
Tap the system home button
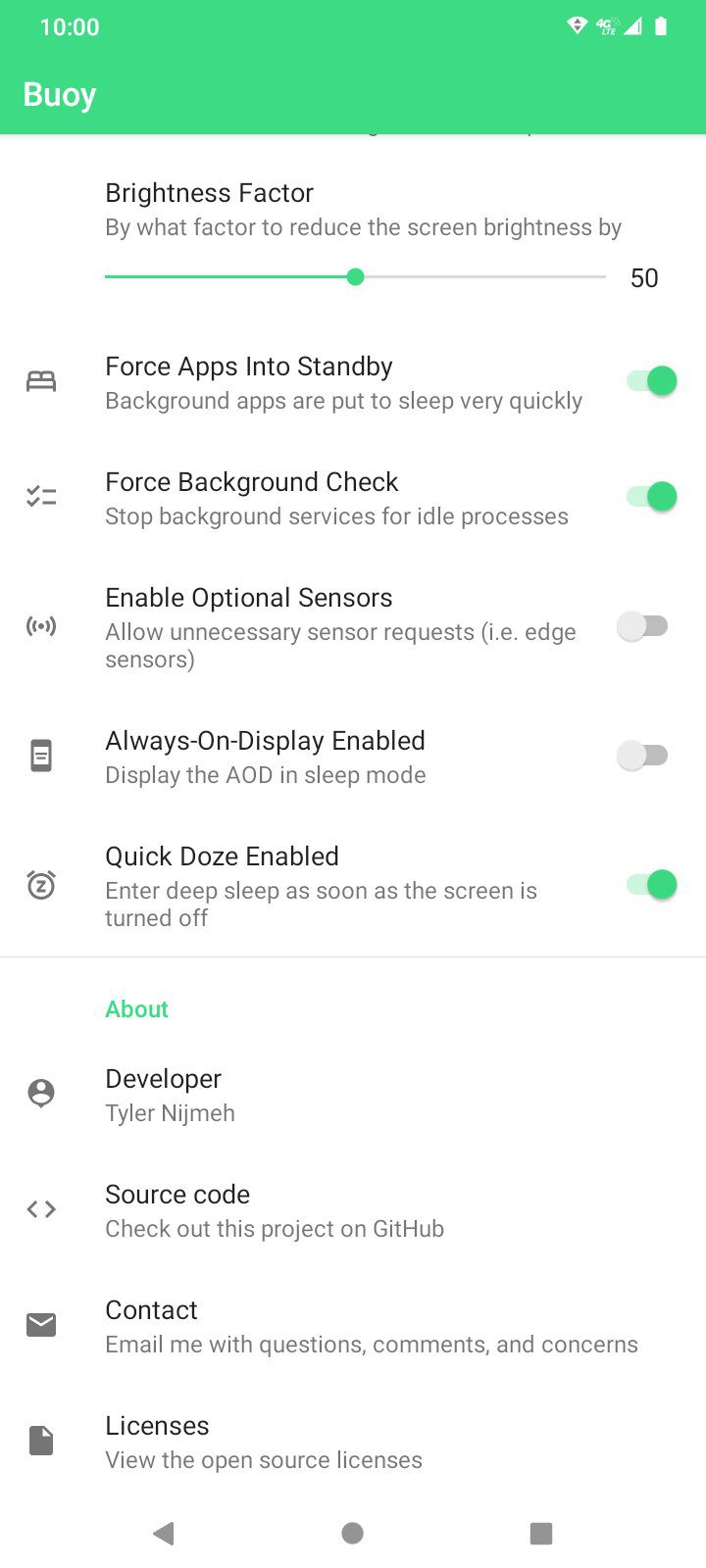pyautogui.click(x=353, y=1533)
